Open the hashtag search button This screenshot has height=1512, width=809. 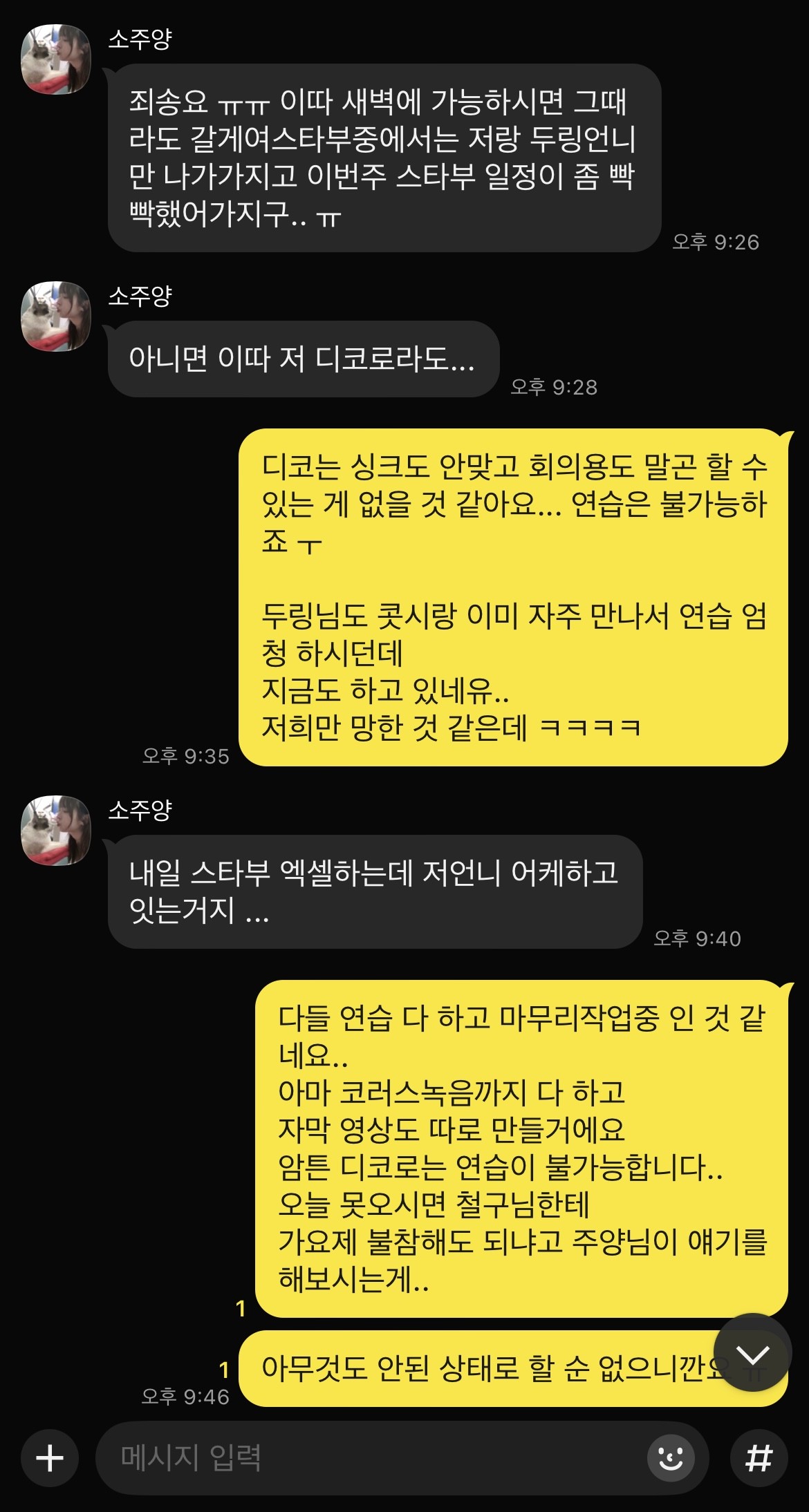(759, 1458)
